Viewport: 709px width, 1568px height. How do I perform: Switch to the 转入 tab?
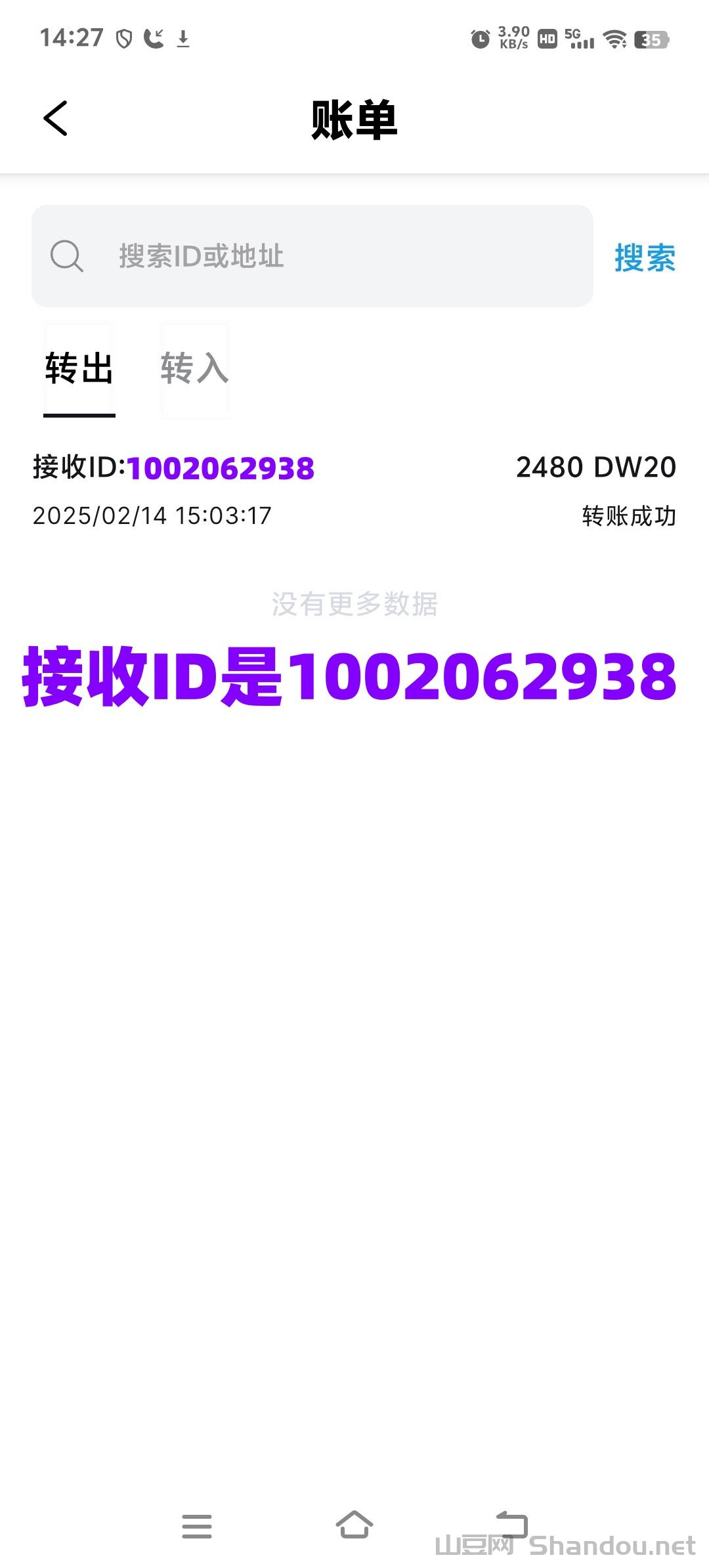coord(194,368)
